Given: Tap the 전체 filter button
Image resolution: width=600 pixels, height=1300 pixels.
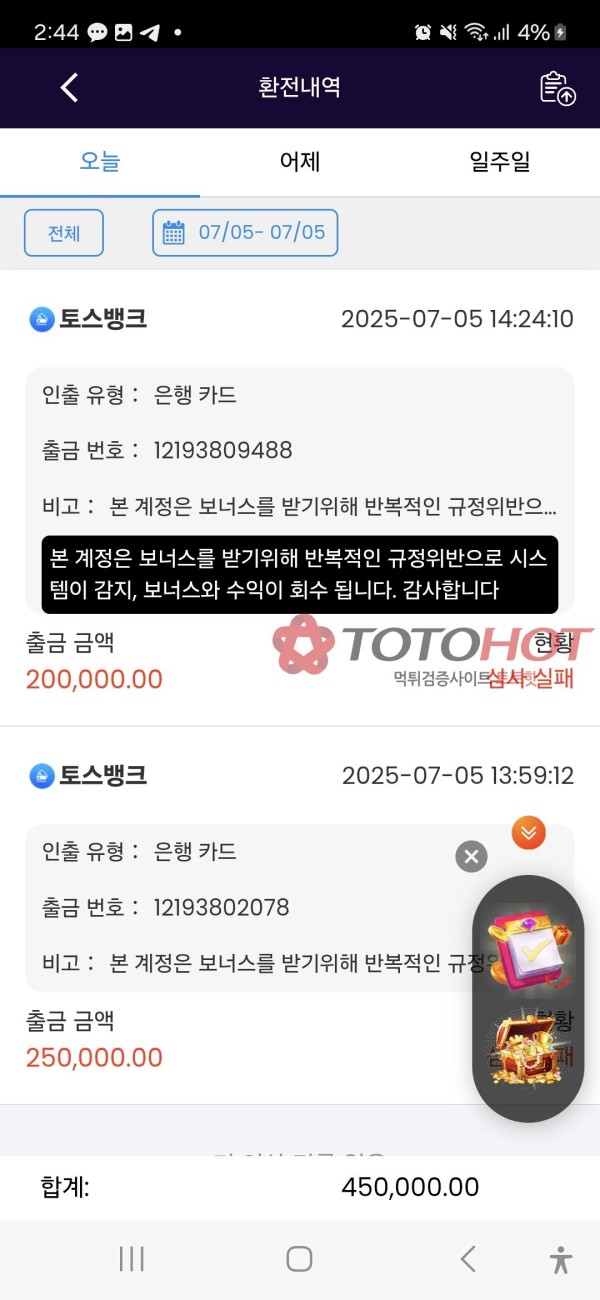Looking at the screenshot, I should [64, 233].
